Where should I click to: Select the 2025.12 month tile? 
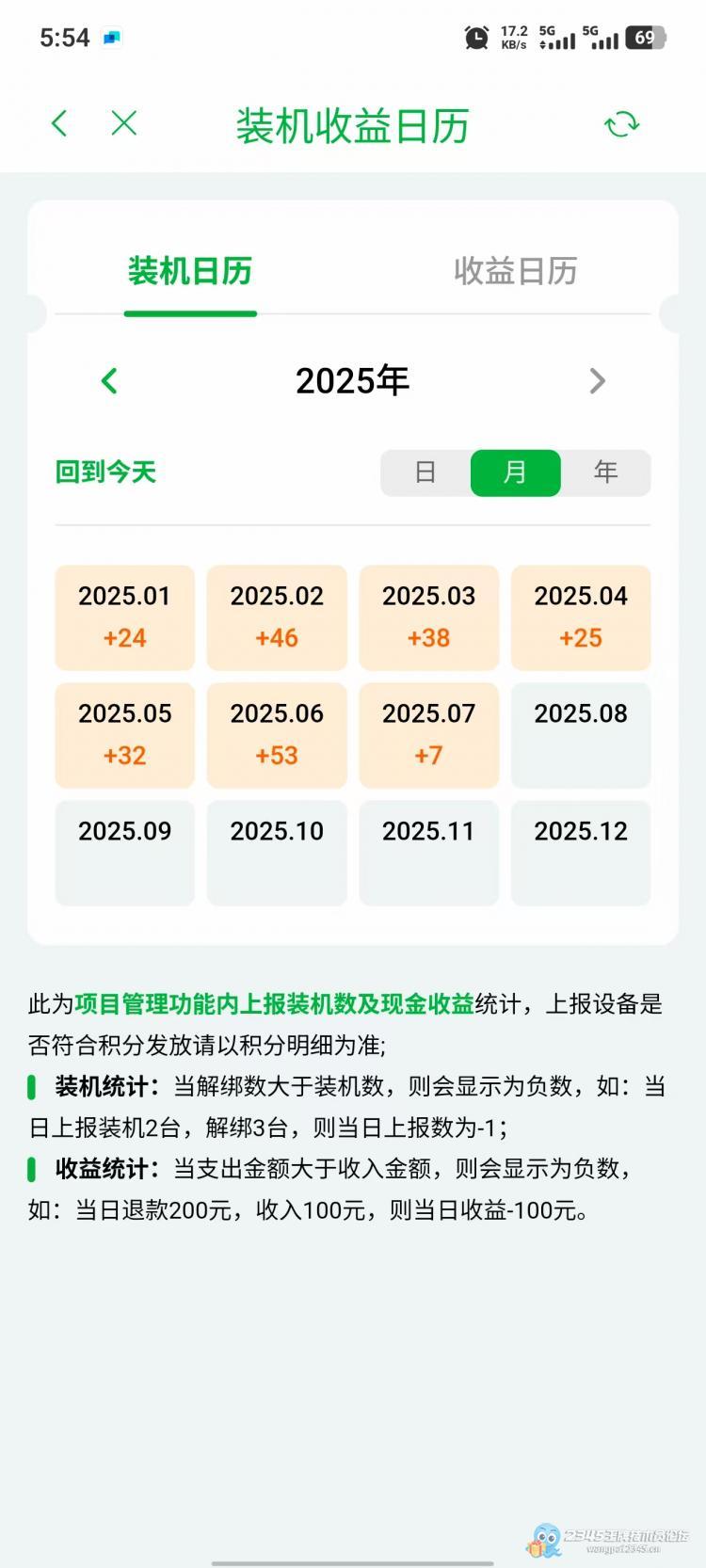(x=581, y=853)
